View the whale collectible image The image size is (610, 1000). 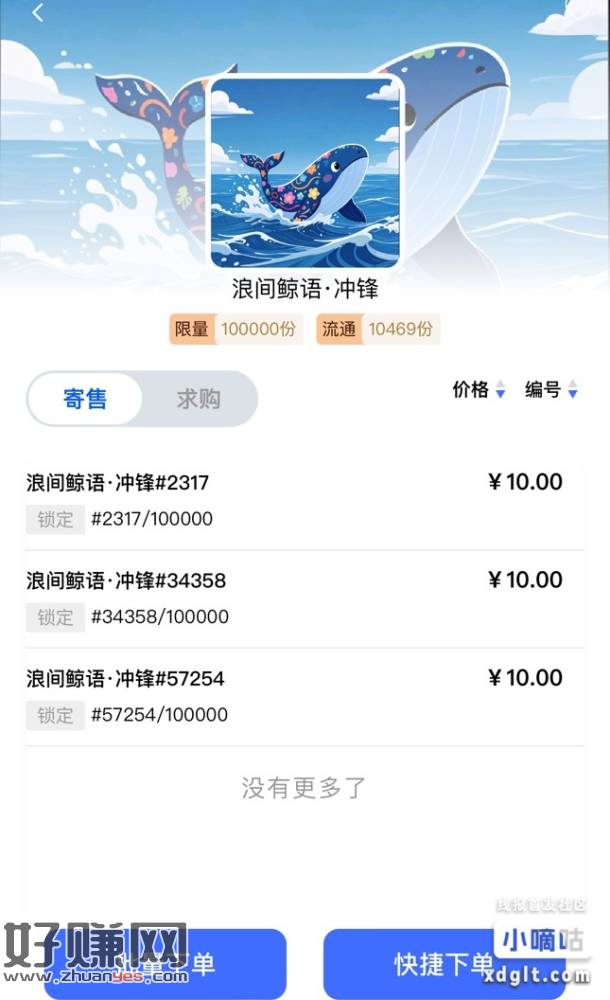click(x=306, y=171)
